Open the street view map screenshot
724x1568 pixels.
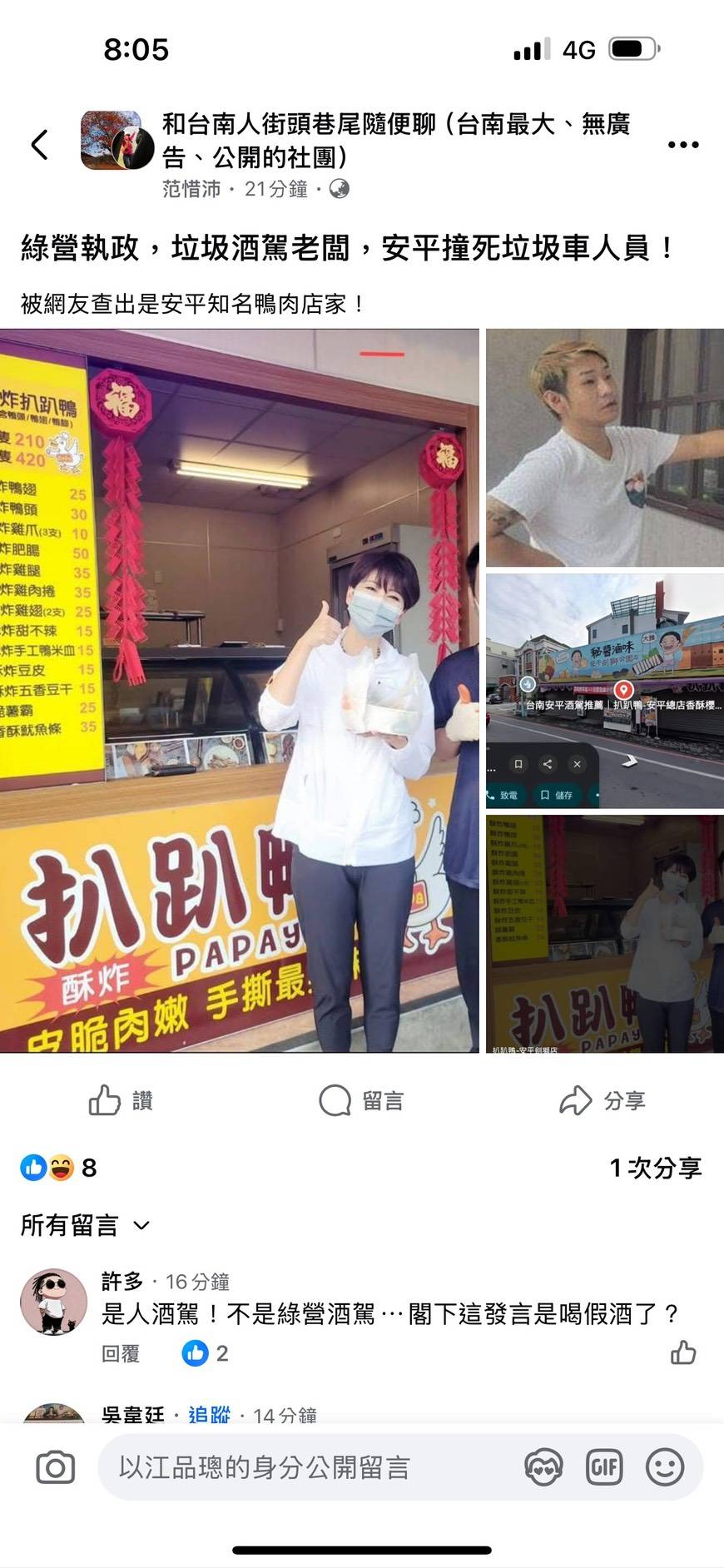[x=605, y=691]
